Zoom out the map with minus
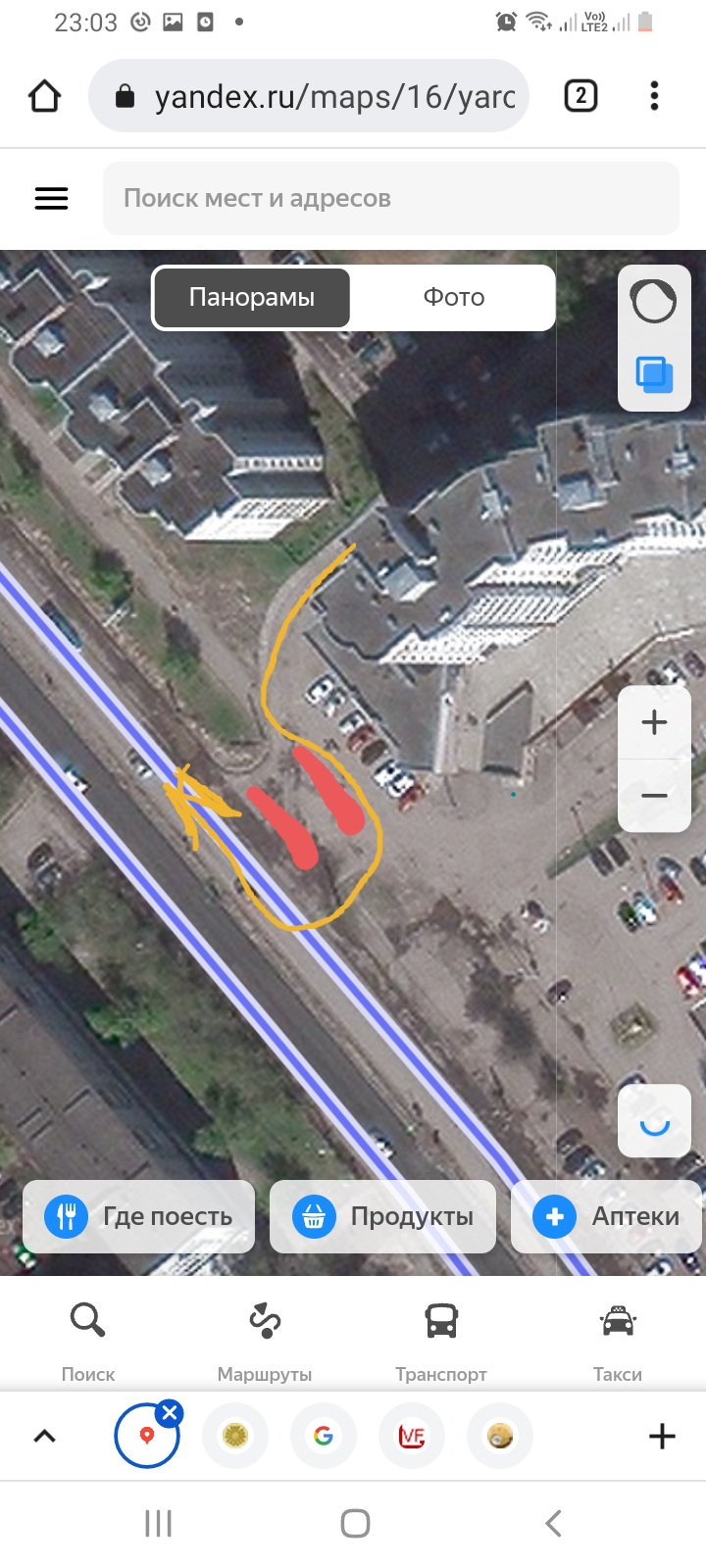This screenshot has height=1568, width=706. (x=654, y=796)
